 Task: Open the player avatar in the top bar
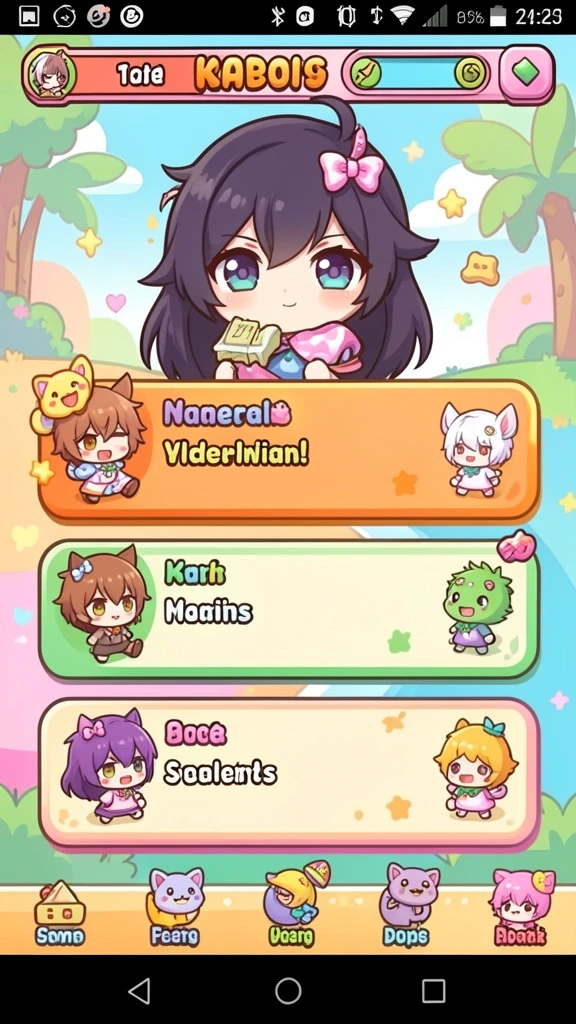pyautogui.click(x=51, y=73)
